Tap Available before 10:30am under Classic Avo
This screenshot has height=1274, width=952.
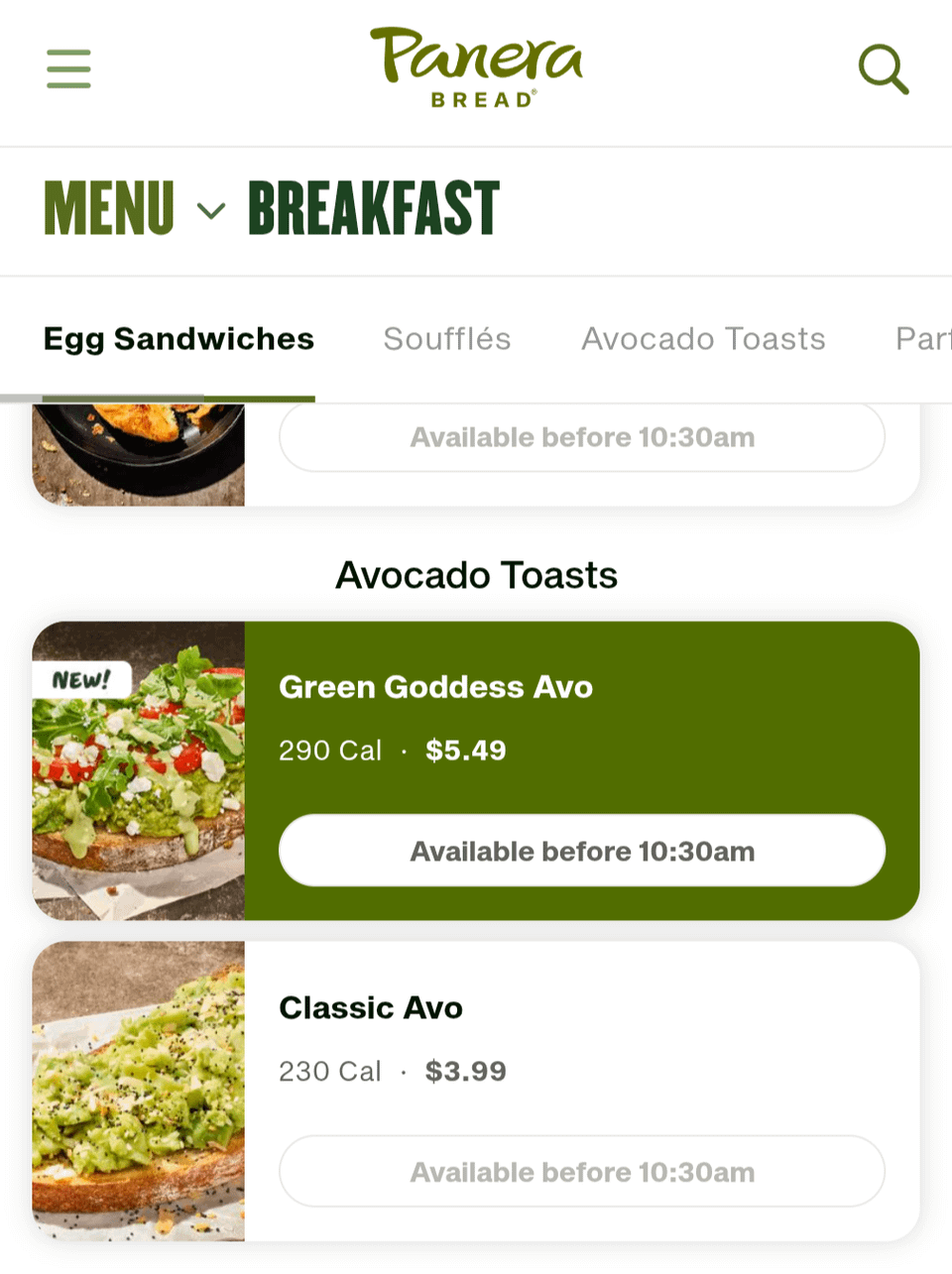[x=582, y=1172]
